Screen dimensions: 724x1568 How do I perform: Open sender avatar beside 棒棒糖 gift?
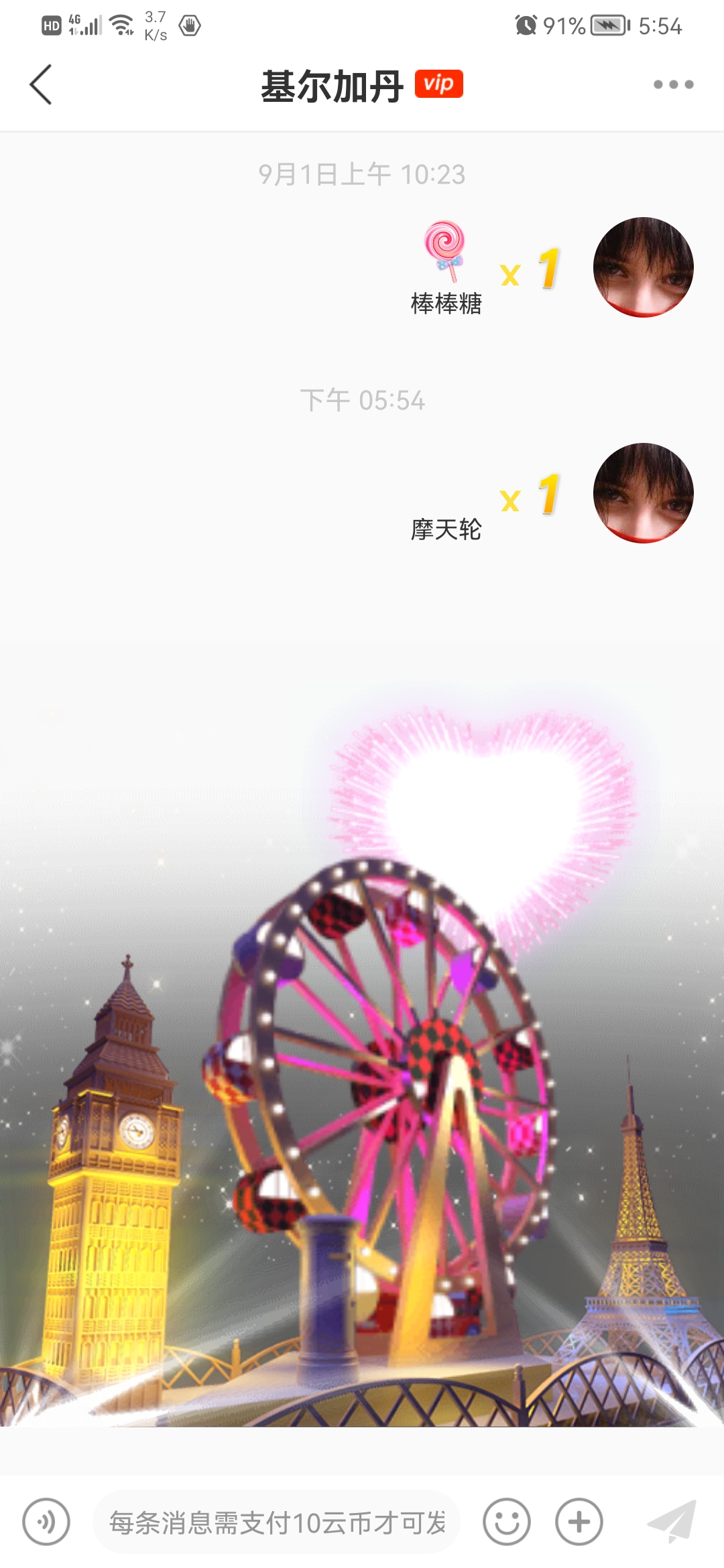coord(643,267)
